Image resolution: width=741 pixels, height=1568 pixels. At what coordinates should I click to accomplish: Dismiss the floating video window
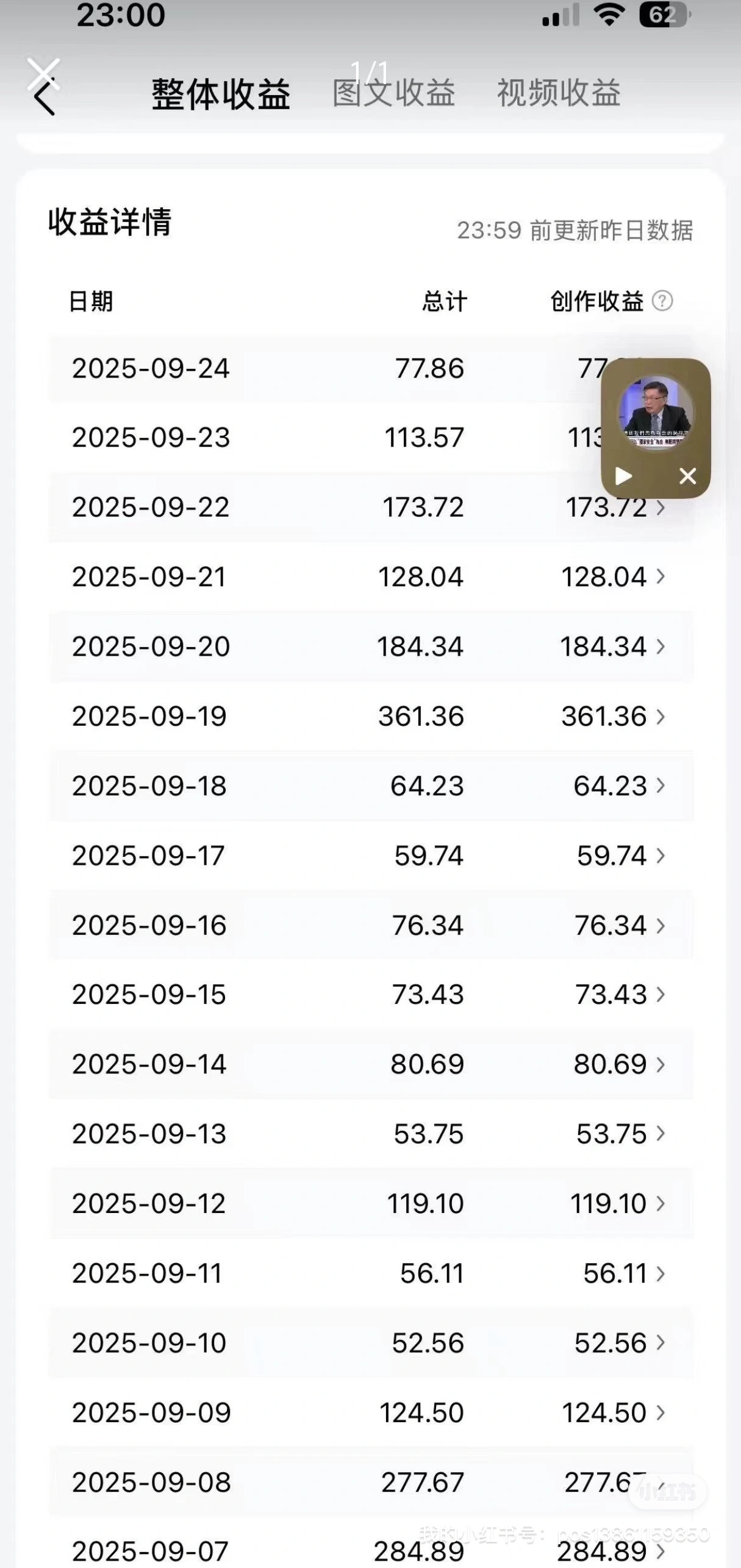688,476
